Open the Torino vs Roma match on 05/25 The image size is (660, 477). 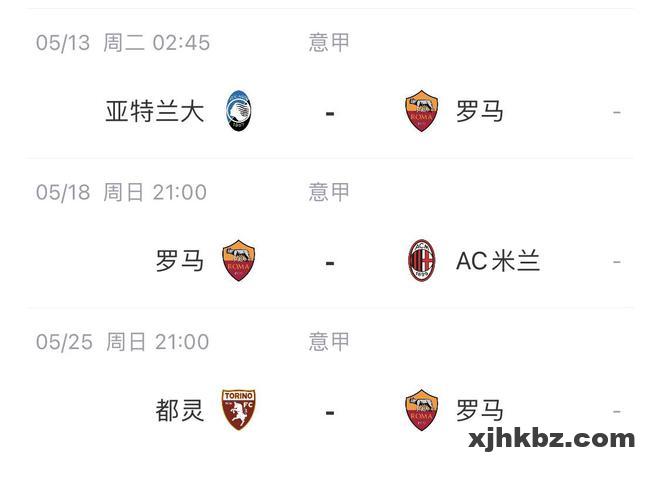point(329,411)
